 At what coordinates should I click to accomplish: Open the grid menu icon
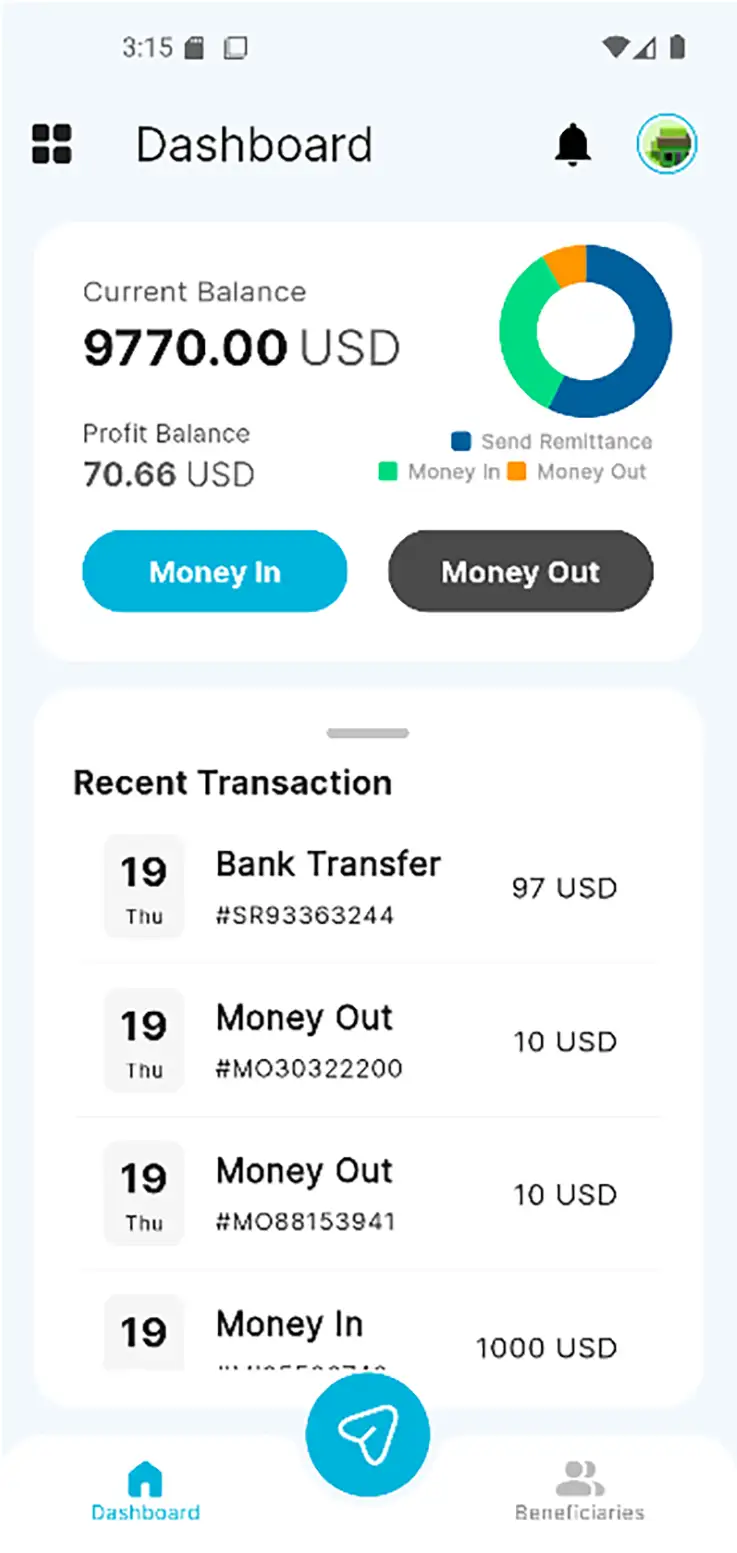(52, 144)
